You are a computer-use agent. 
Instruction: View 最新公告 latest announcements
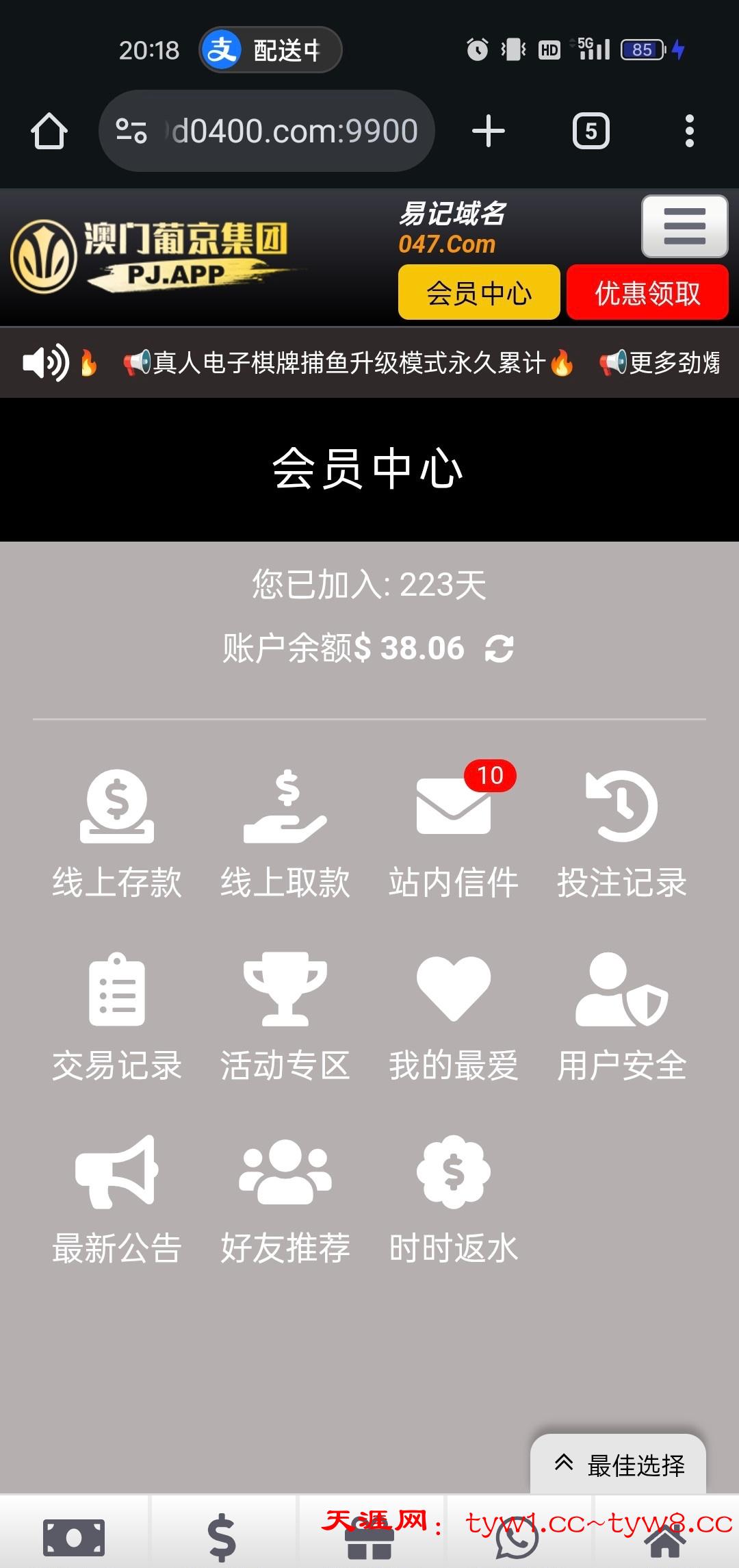[x=117, y=1198]
